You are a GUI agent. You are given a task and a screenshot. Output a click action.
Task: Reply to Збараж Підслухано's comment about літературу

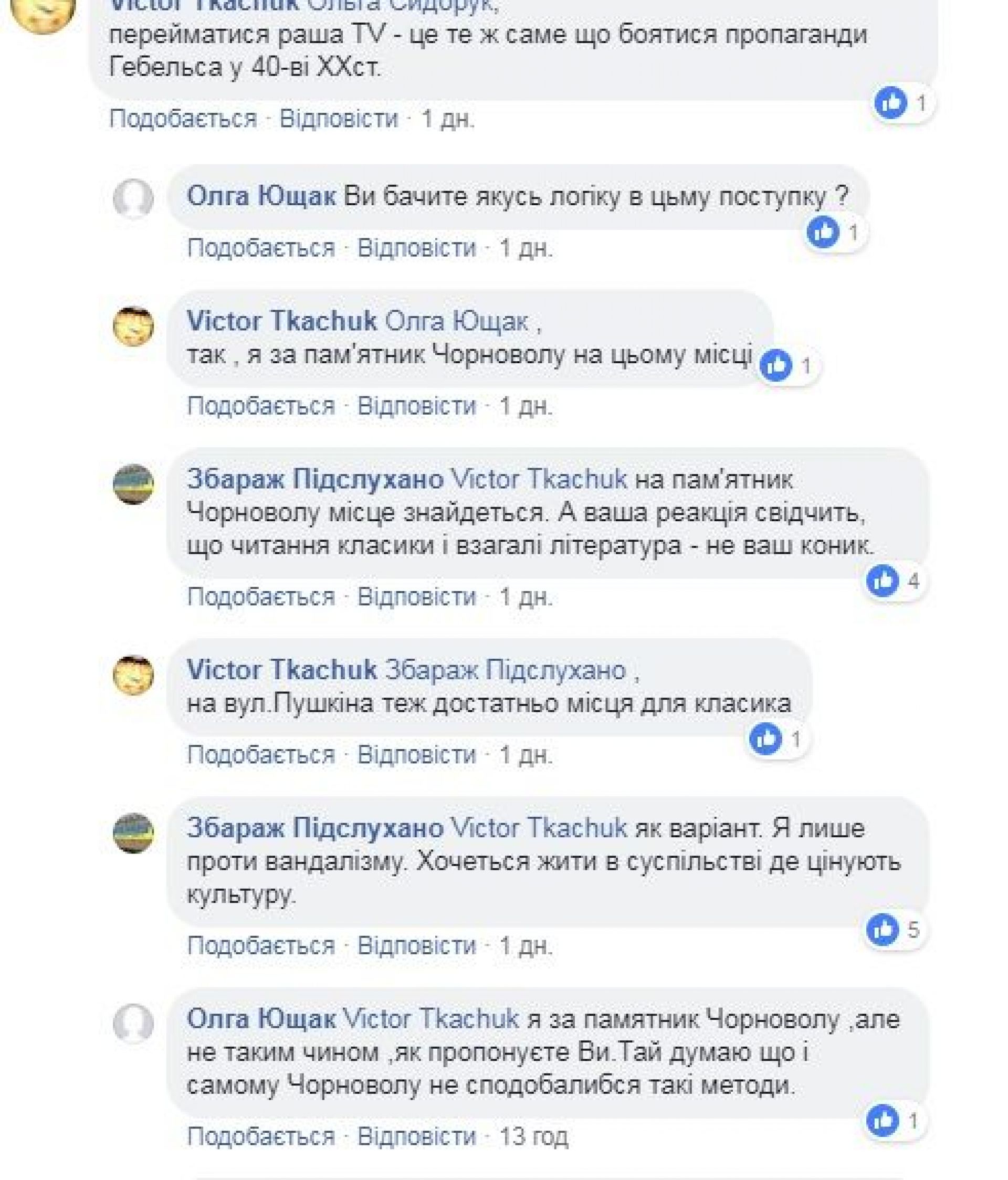[x=416, y=596]
